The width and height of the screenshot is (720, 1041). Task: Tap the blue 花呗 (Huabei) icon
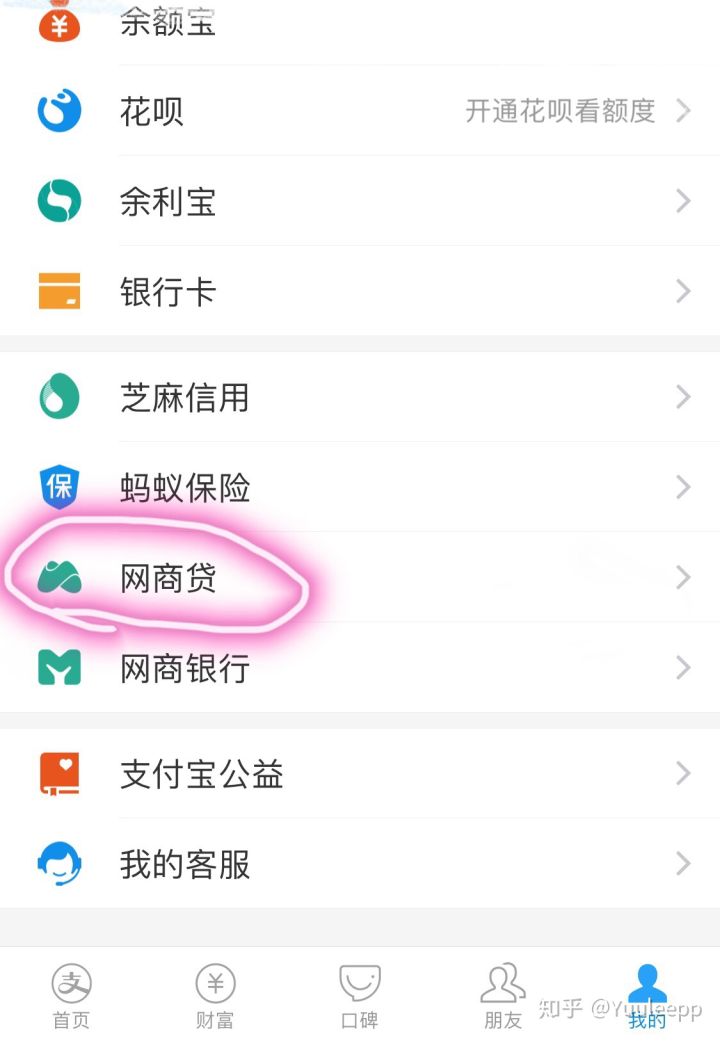coord(58,111)
